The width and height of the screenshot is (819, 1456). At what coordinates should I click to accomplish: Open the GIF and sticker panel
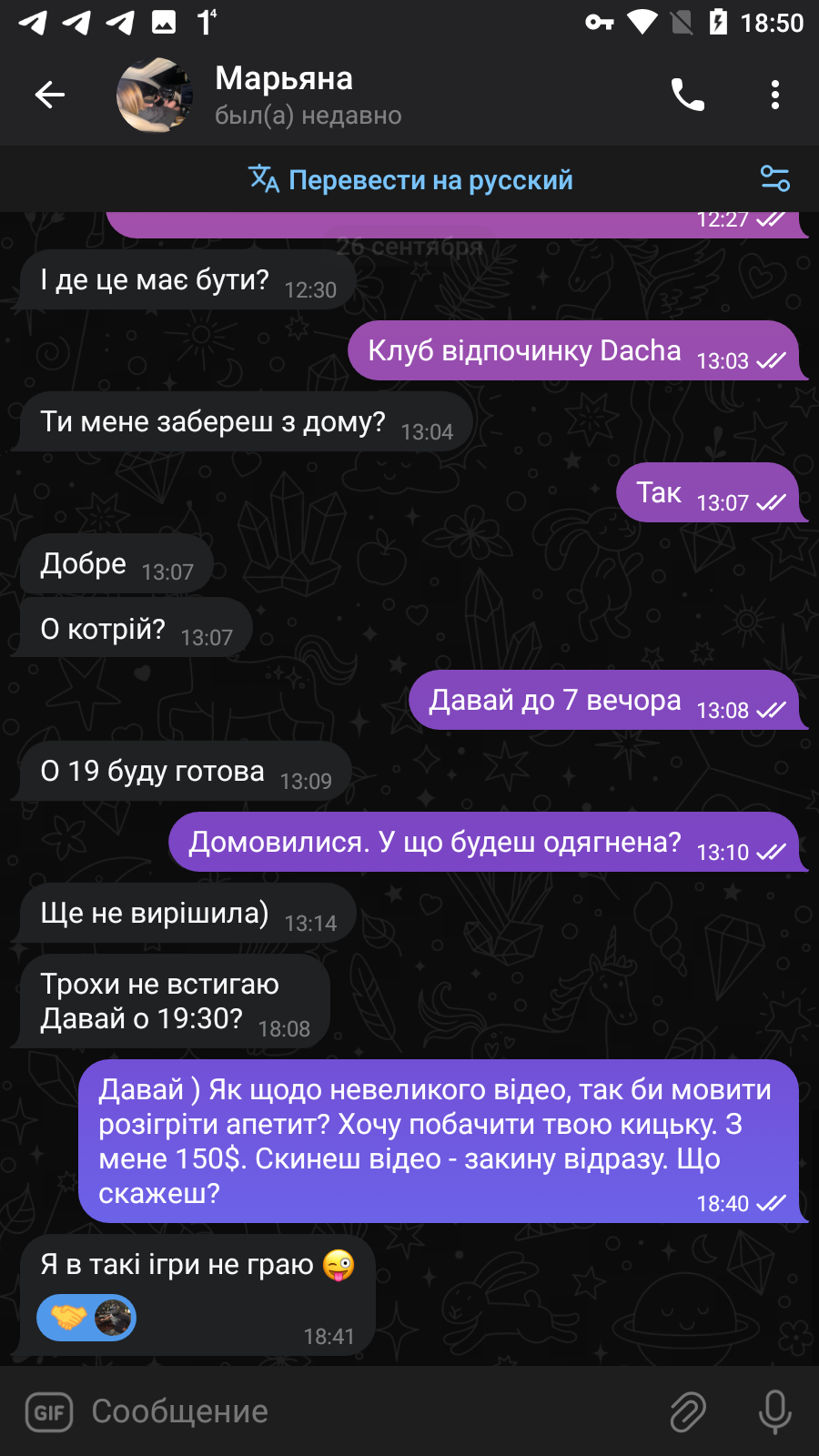coord(49,1412)
